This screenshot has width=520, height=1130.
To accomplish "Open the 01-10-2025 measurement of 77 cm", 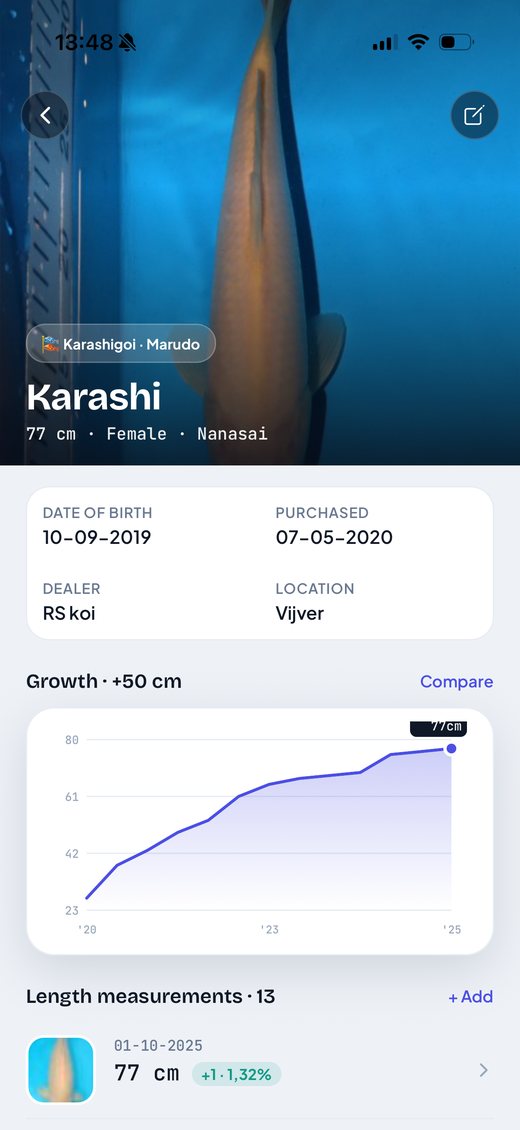I will pyautogui.click(x=260, y=1070).
